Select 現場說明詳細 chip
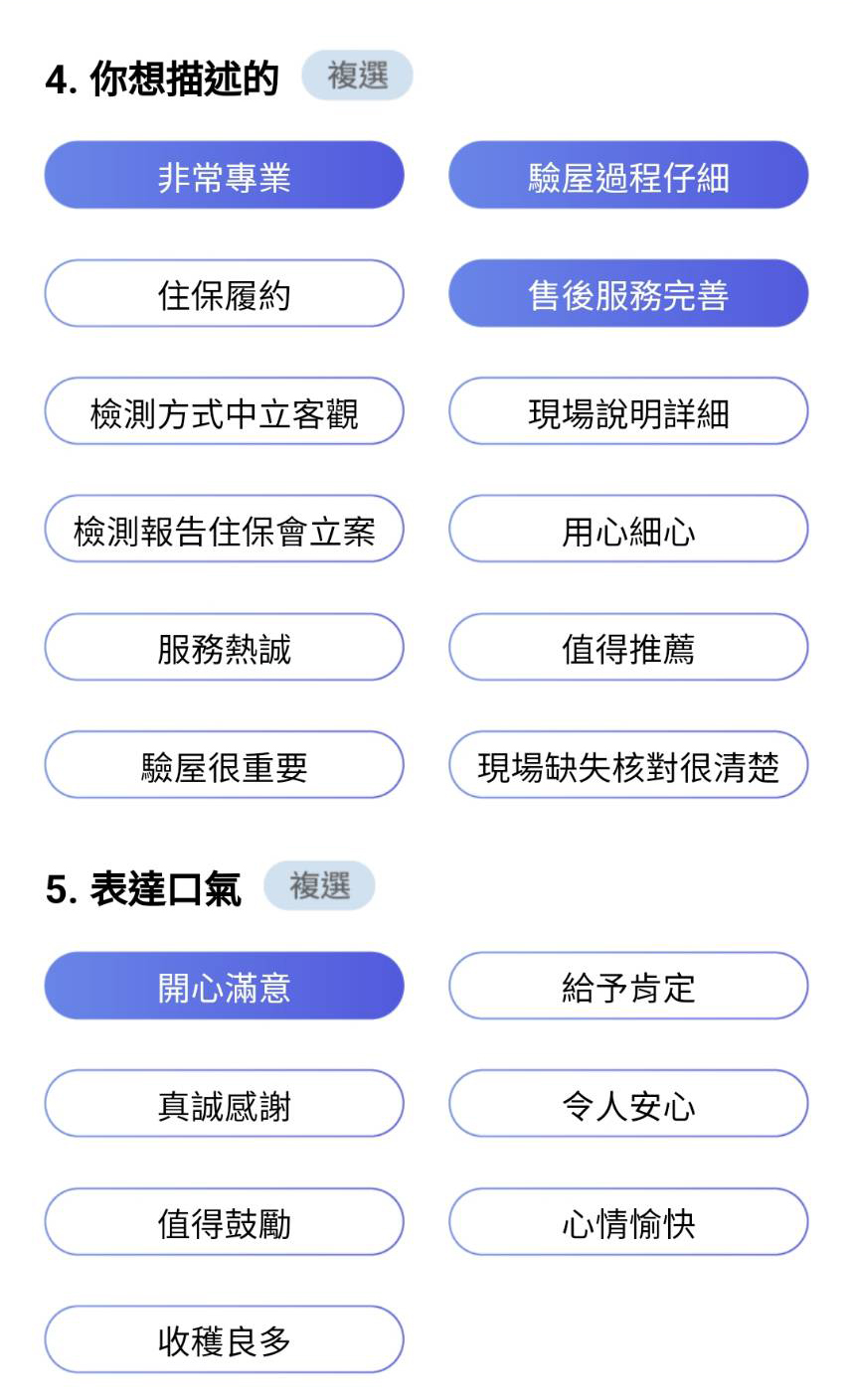This screenshot has width=853, height=1400. coord(628,411)
